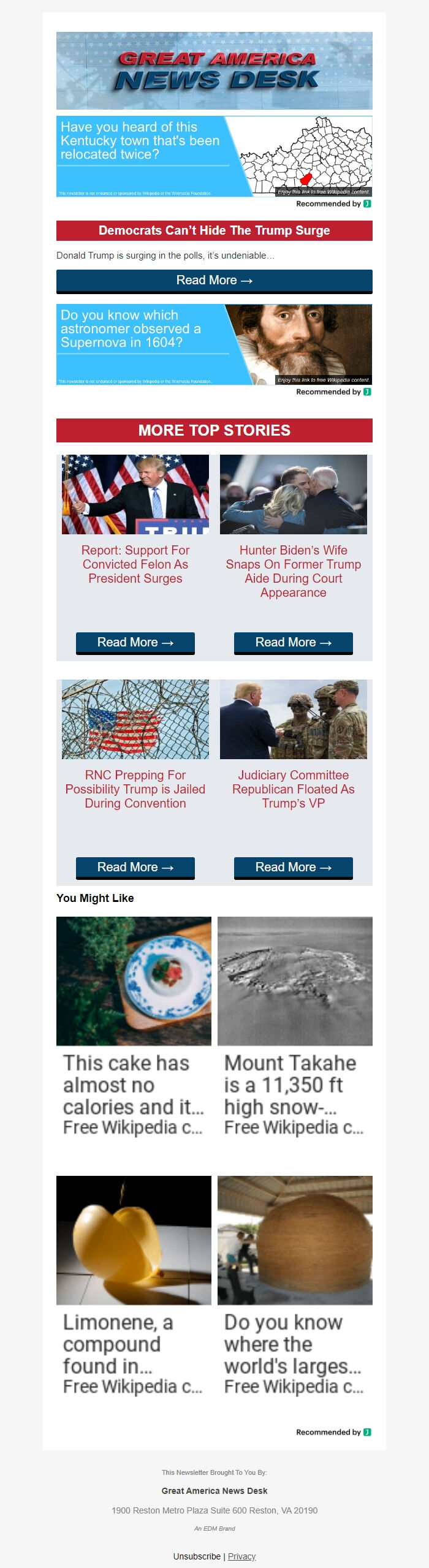Screen dimensions: 429x1568
Task: Open the Limonene compound card
Action: coord(134,1286)
